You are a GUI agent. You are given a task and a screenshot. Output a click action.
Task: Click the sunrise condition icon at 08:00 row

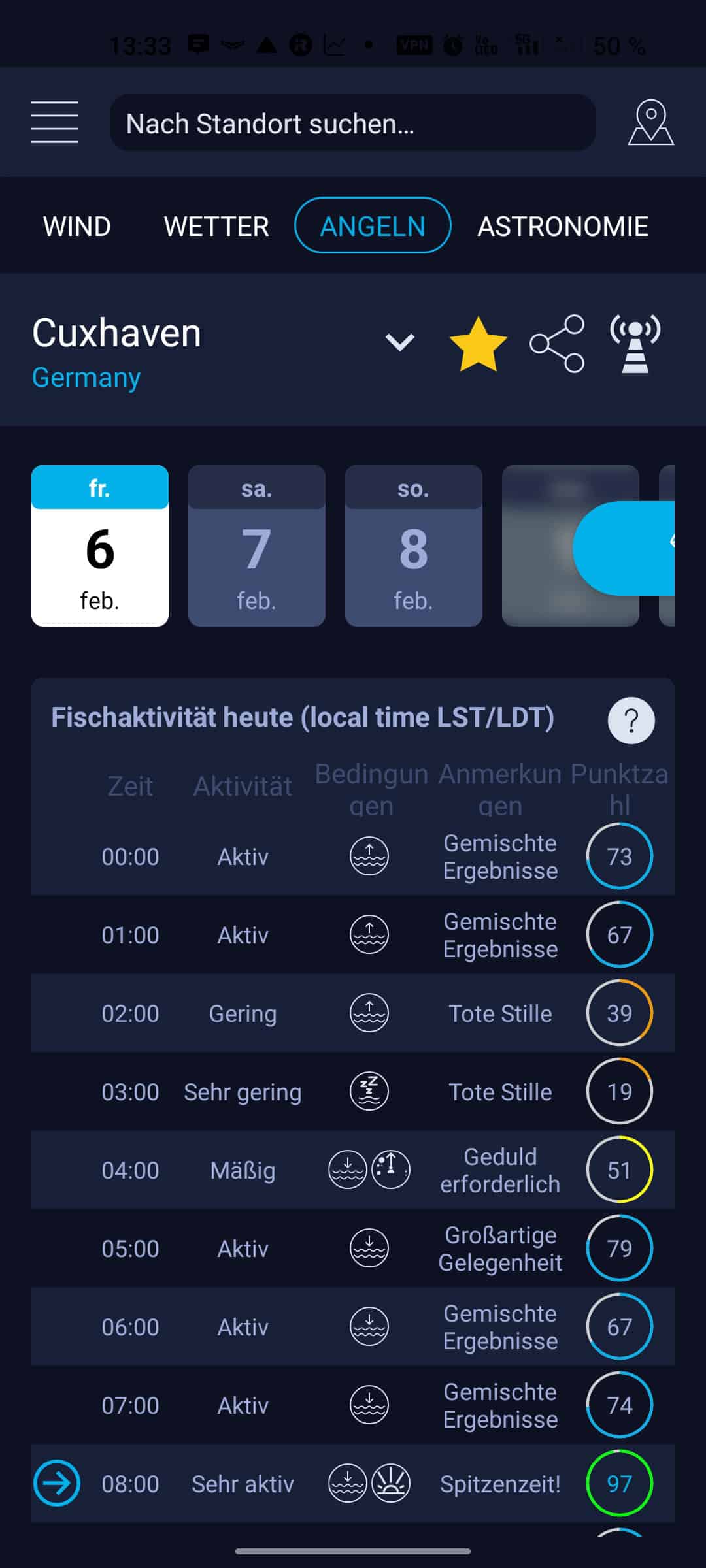(390, 1484)
